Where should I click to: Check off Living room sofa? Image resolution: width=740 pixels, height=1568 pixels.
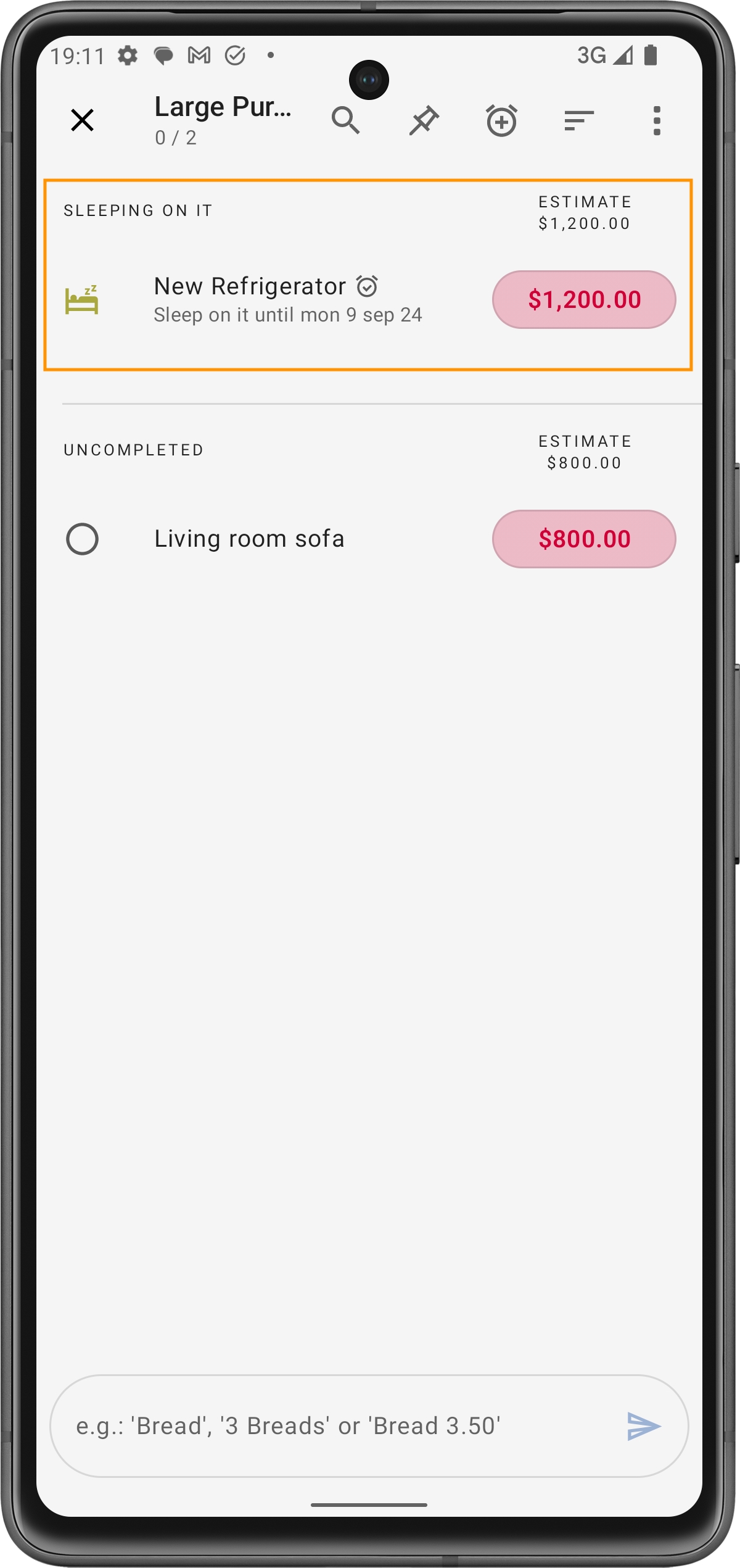point(82,539)
